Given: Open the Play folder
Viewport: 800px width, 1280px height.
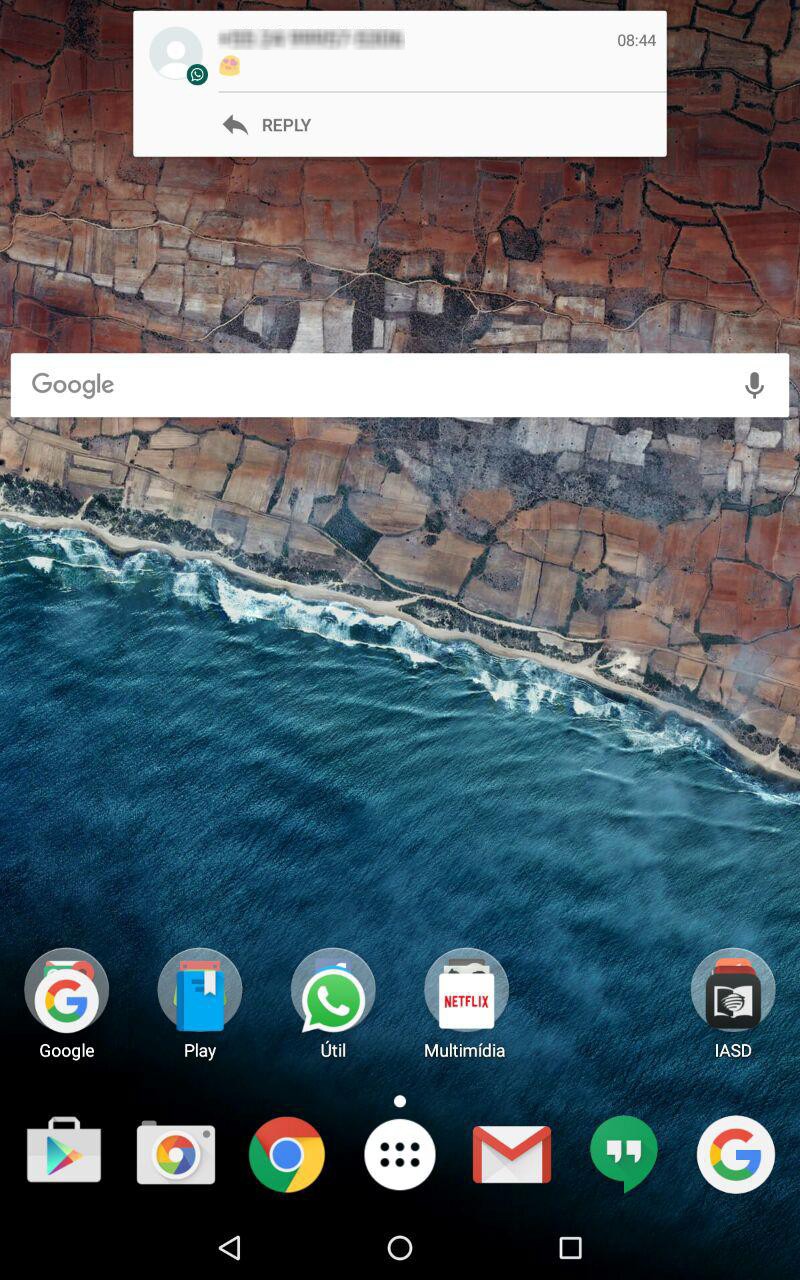Looking at the screenshot, I should pos(200,1003).
